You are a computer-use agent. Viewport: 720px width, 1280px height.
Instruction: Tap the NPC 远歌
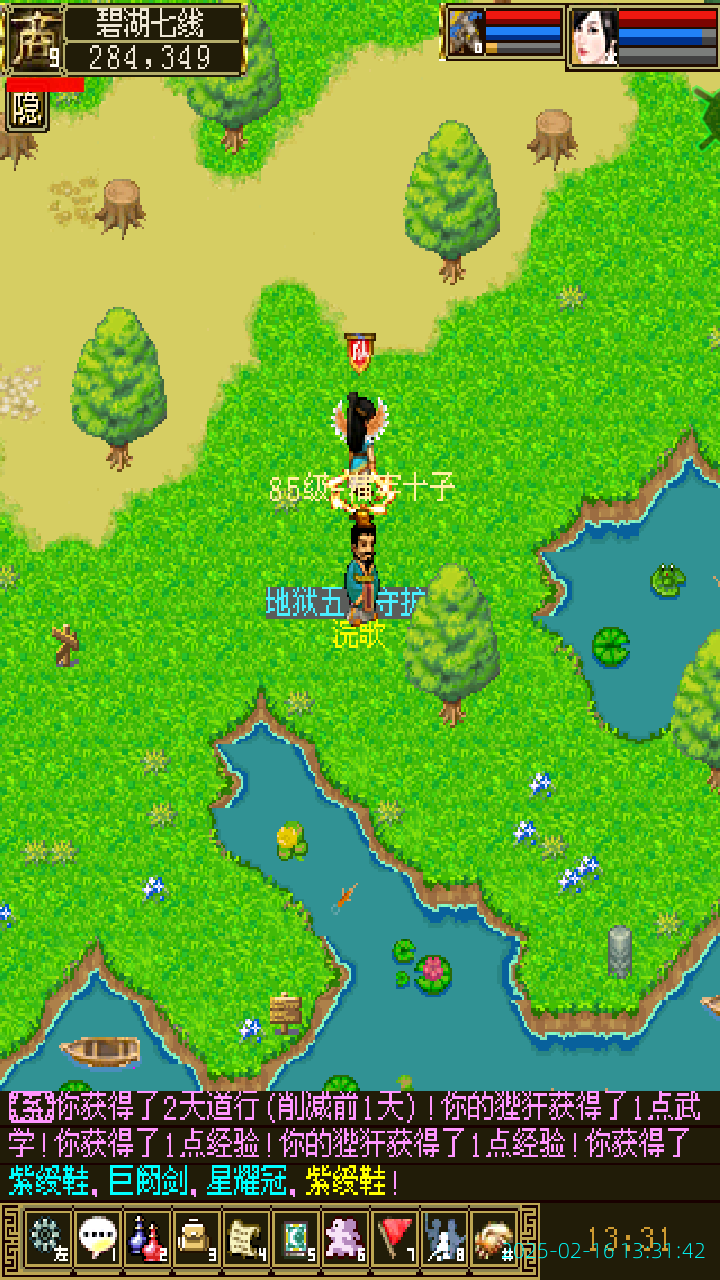362,575
